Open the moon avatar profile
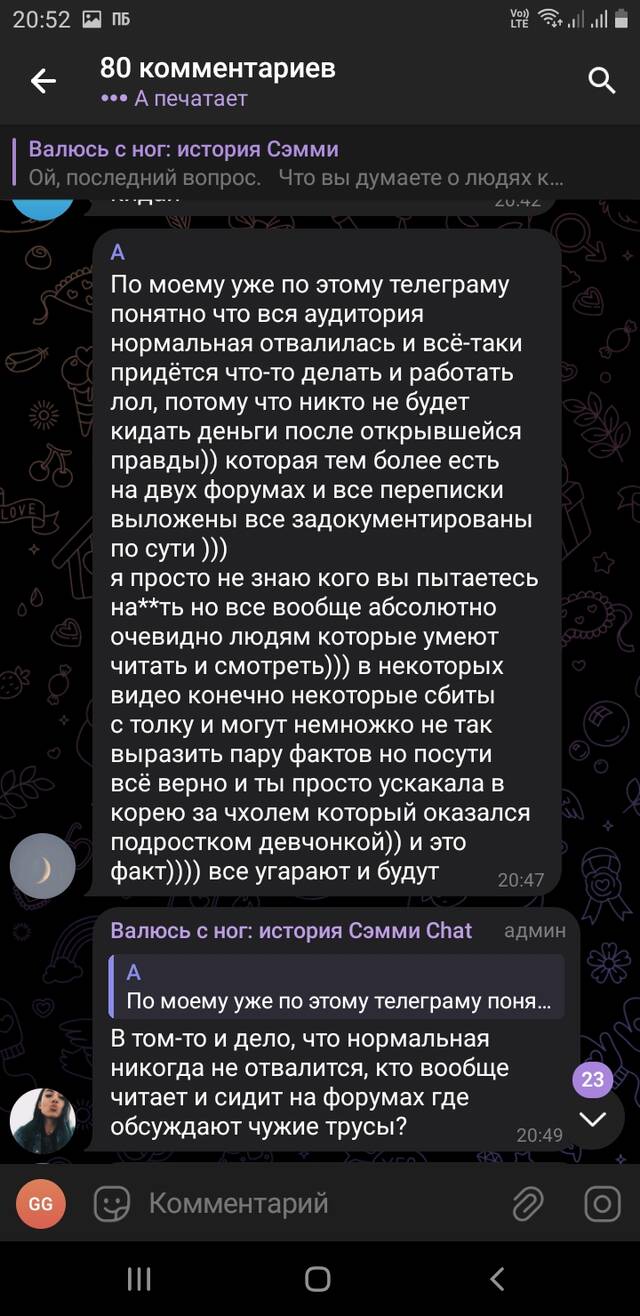Viewport: 640px width, 1316px height. pos(43,866)
